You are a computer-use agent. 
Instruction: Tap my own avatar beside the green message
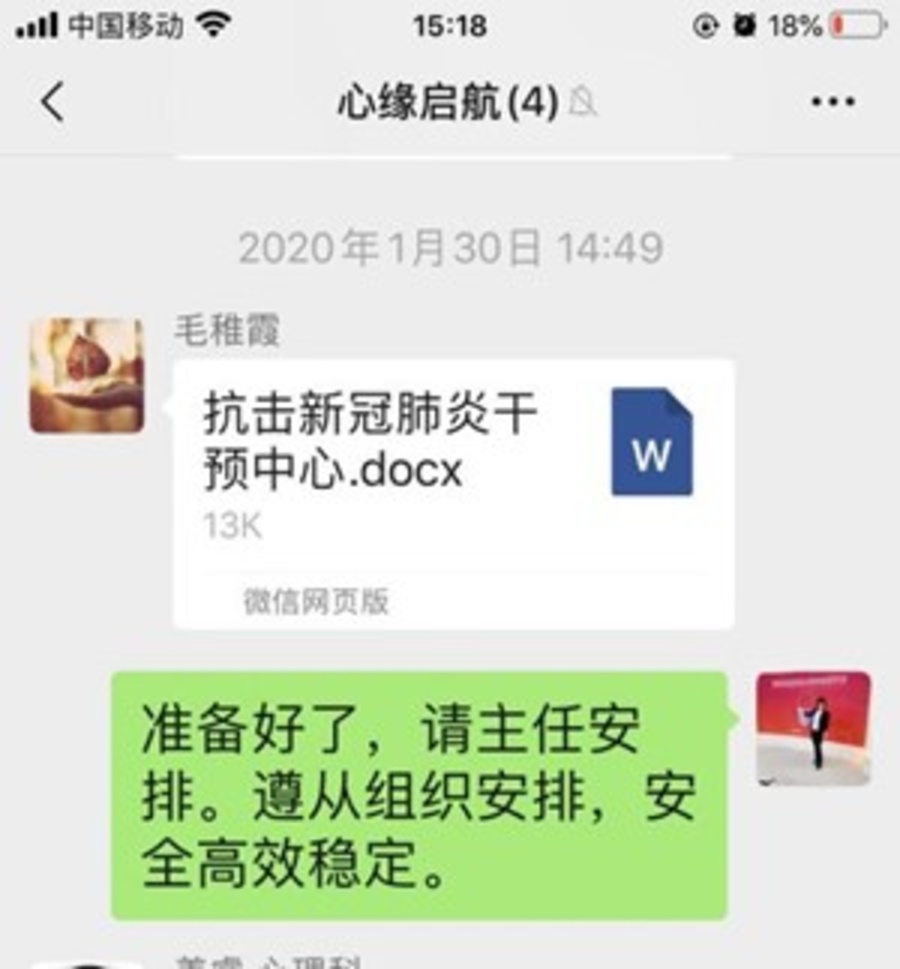[x=813, y=728]
